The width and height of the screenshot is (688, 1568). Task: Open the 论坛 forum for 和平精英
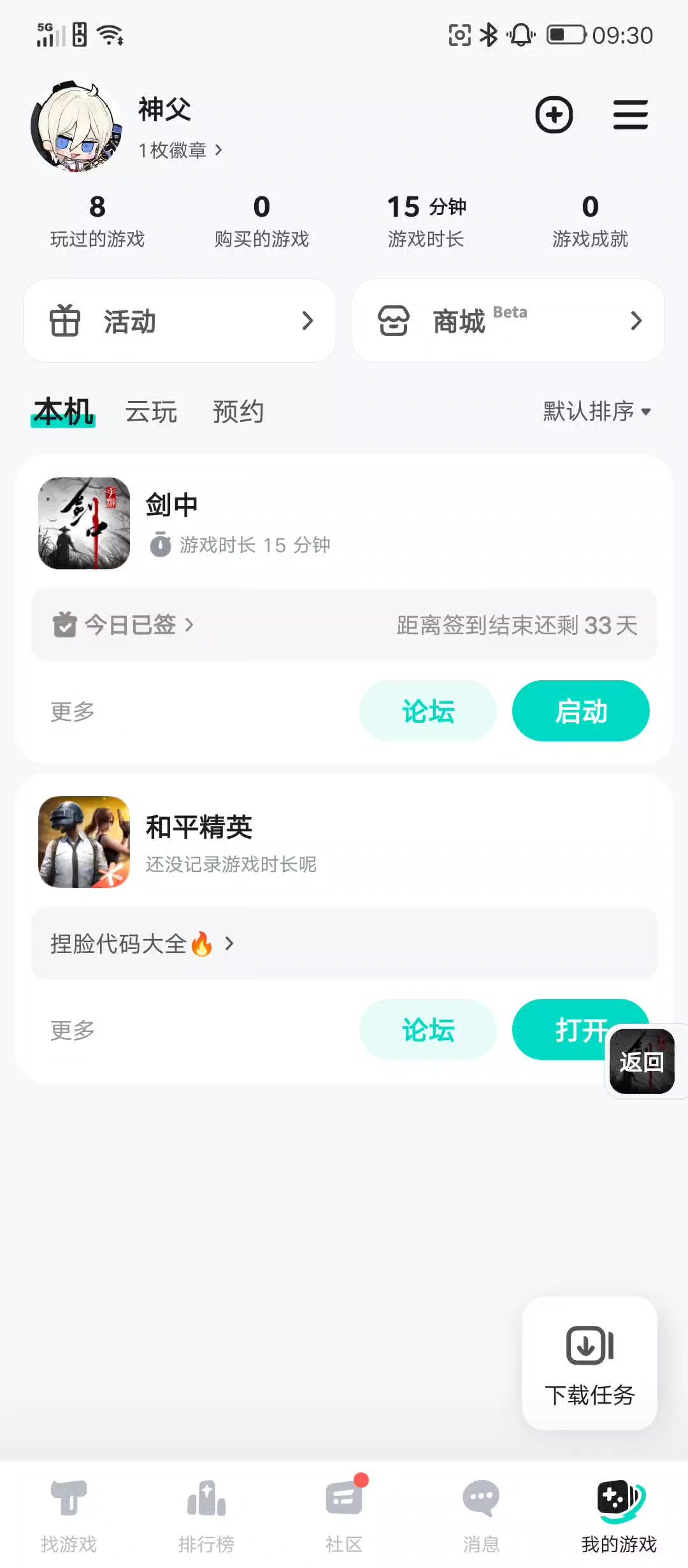[428, 1029]
